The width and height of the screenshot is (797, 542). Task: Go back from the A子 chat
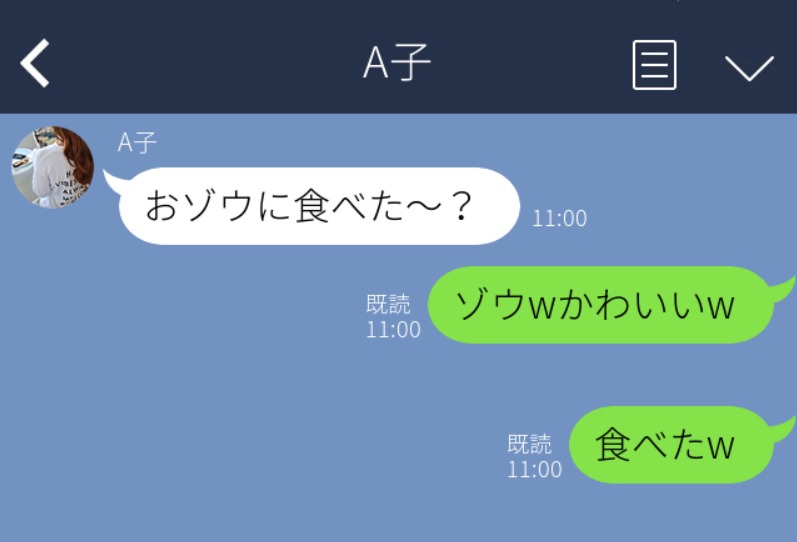(35, 65)
